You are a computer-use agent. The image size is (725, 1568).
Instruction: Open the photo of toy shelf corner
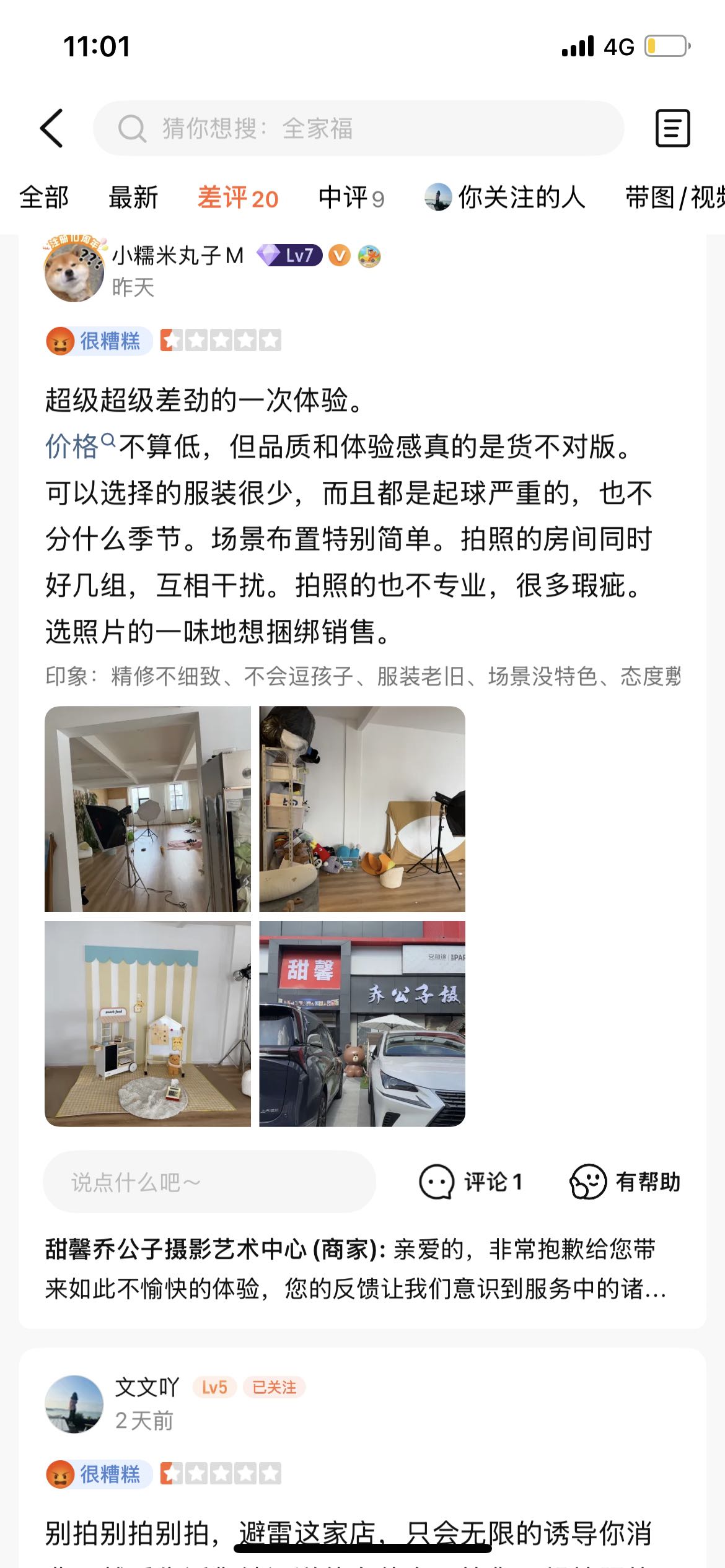coord(362,809)
